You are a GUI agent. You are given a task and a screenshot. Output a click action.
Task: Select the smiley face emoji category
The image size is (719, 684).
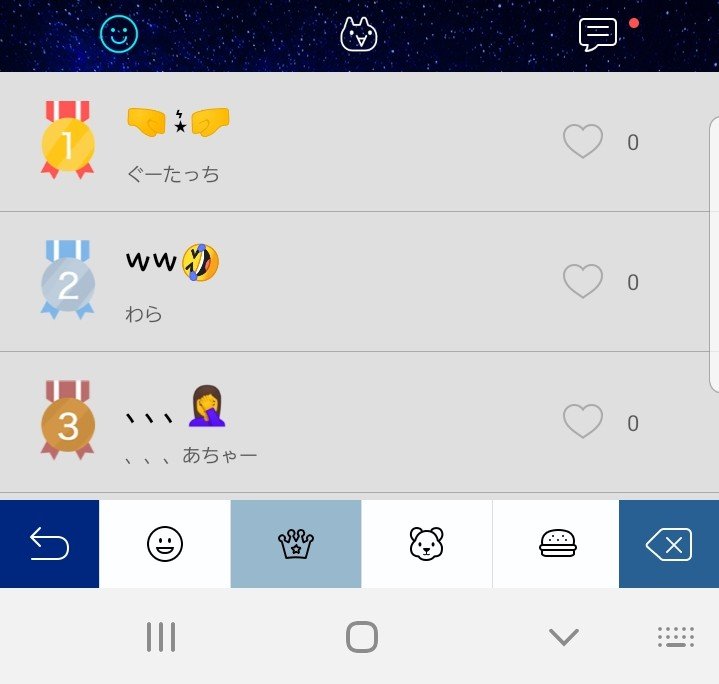165,544
